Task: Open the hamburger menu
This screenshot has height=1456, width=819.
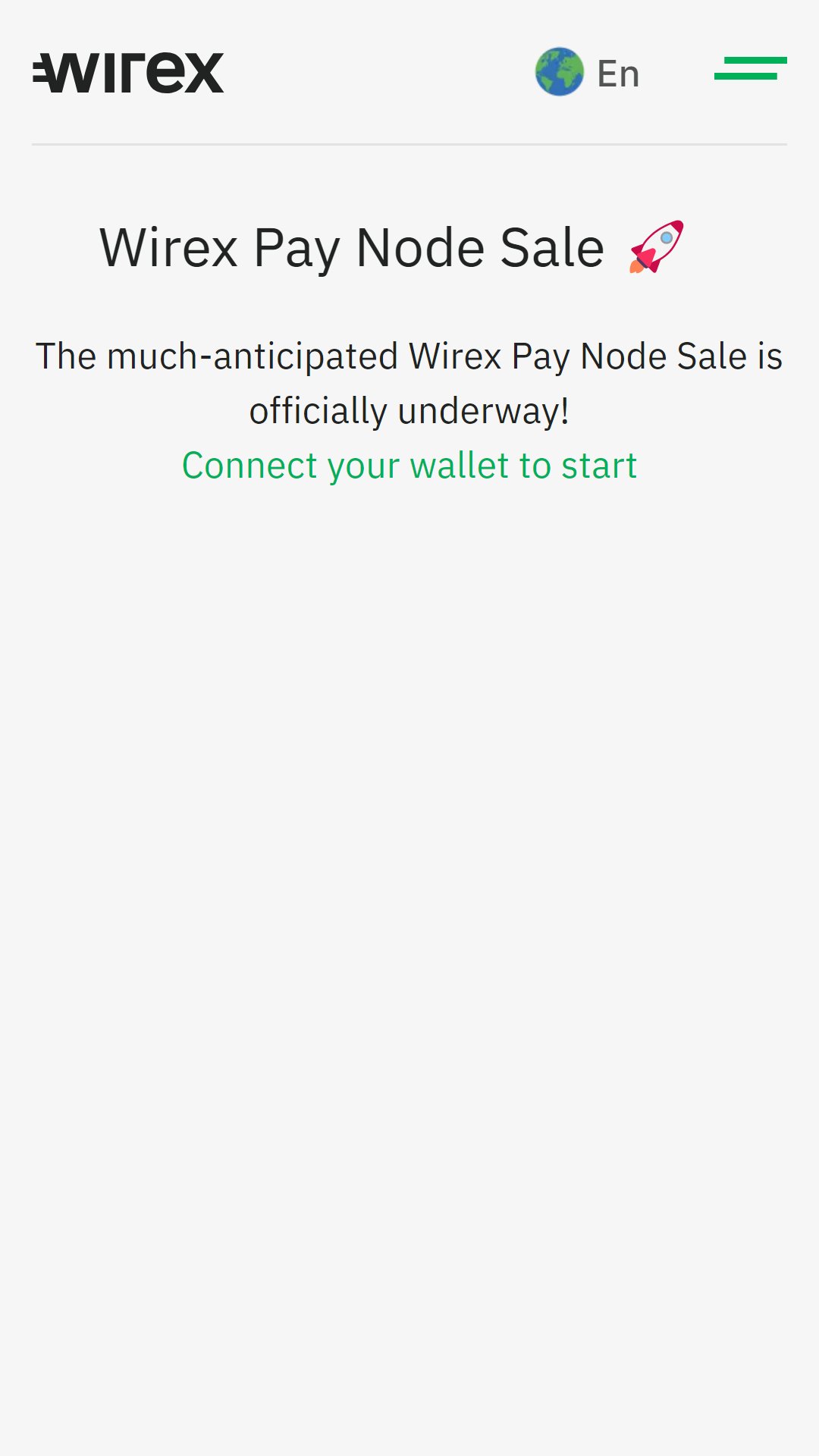Action: point(750,68)
